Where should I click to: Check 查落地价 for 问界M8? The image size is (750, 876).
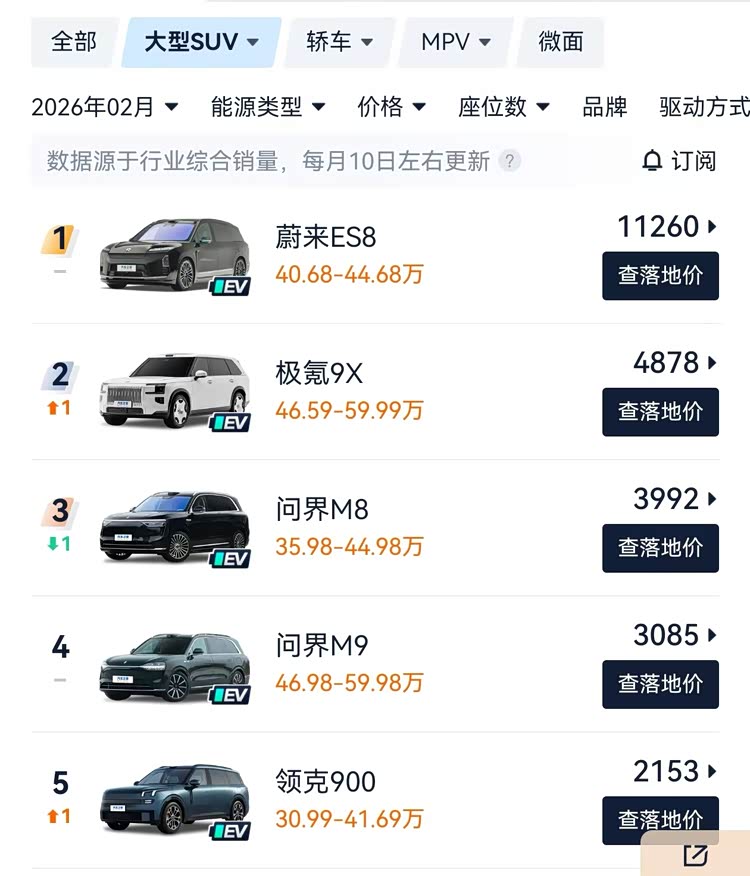click(660, 548)
